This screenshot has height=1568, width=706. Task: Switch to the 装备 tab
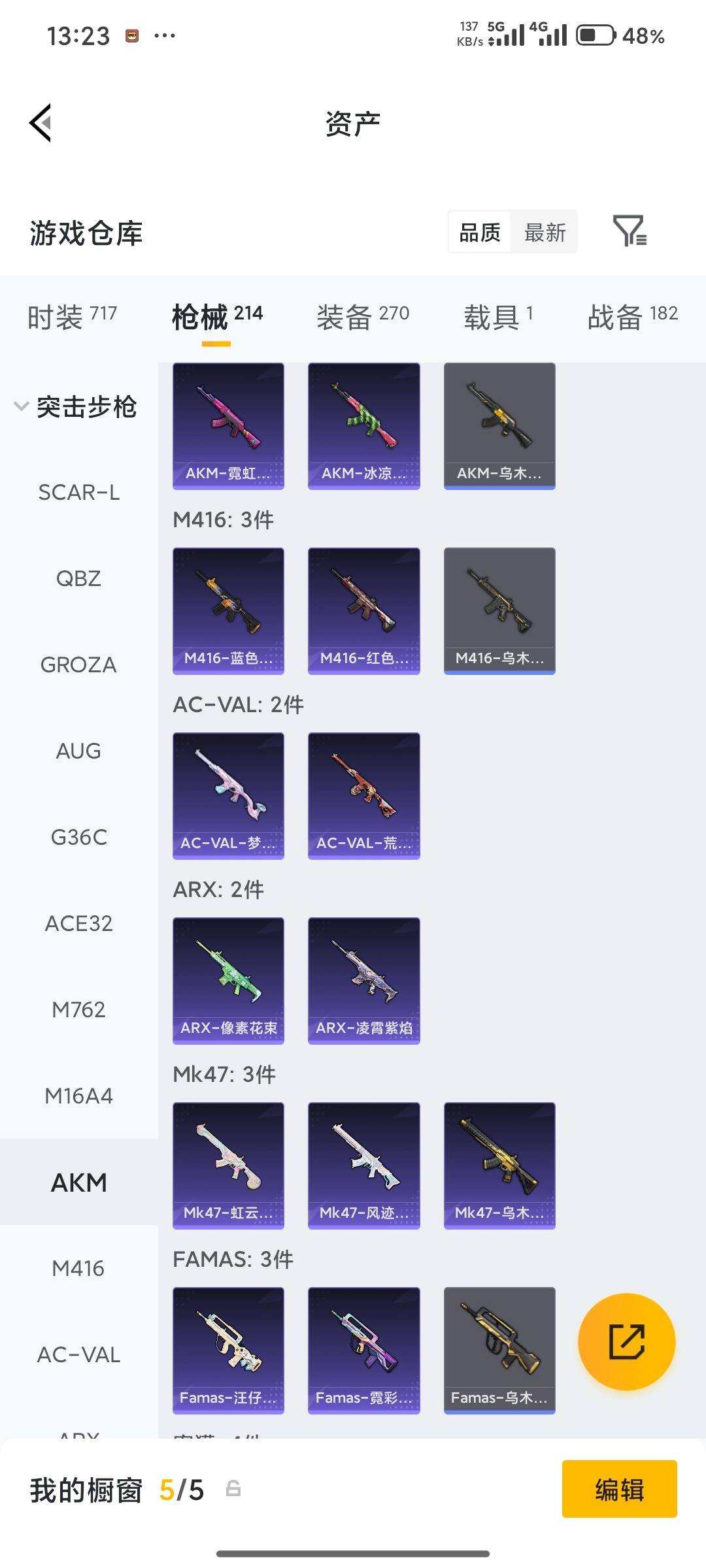pos(363,317)
